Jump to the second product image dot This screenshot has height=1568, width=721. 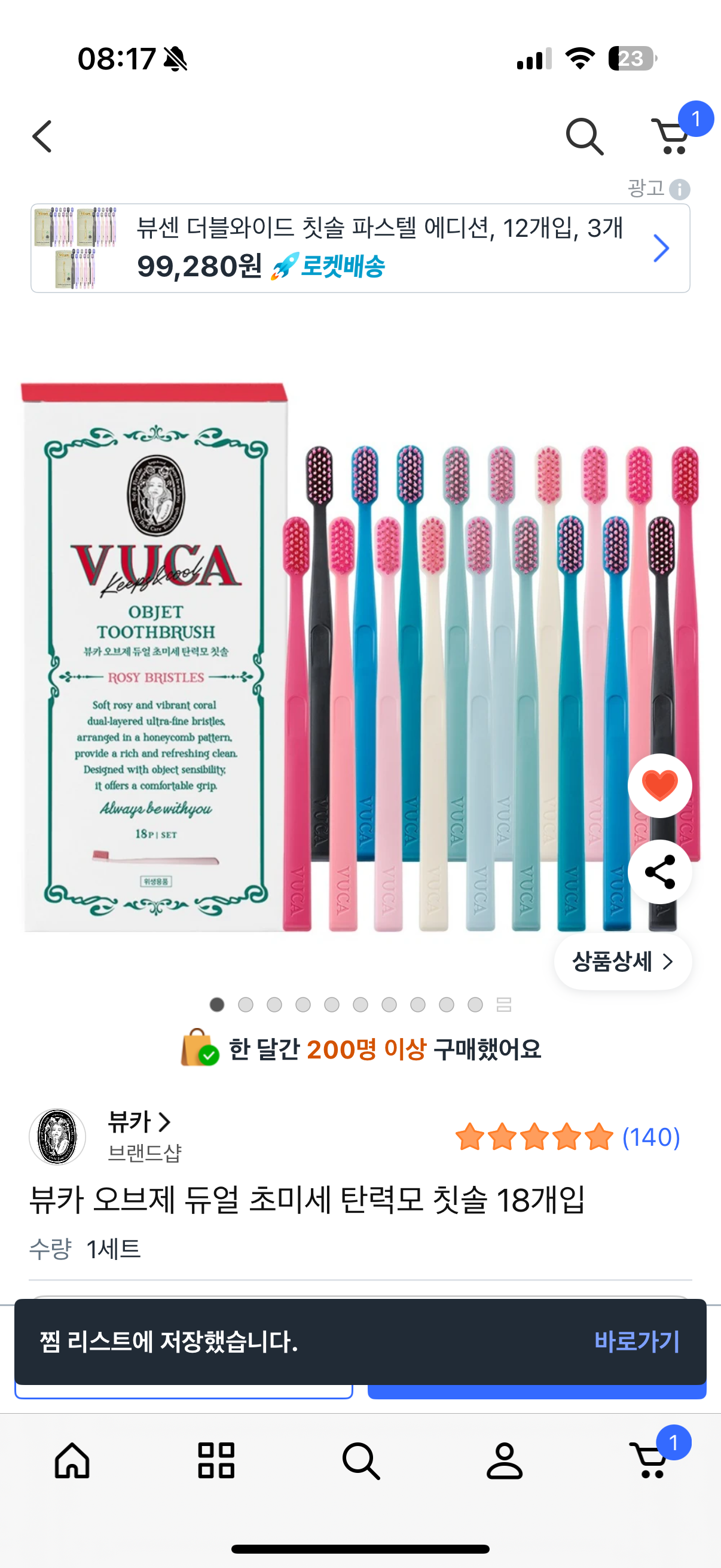(x=246, y=1004)
